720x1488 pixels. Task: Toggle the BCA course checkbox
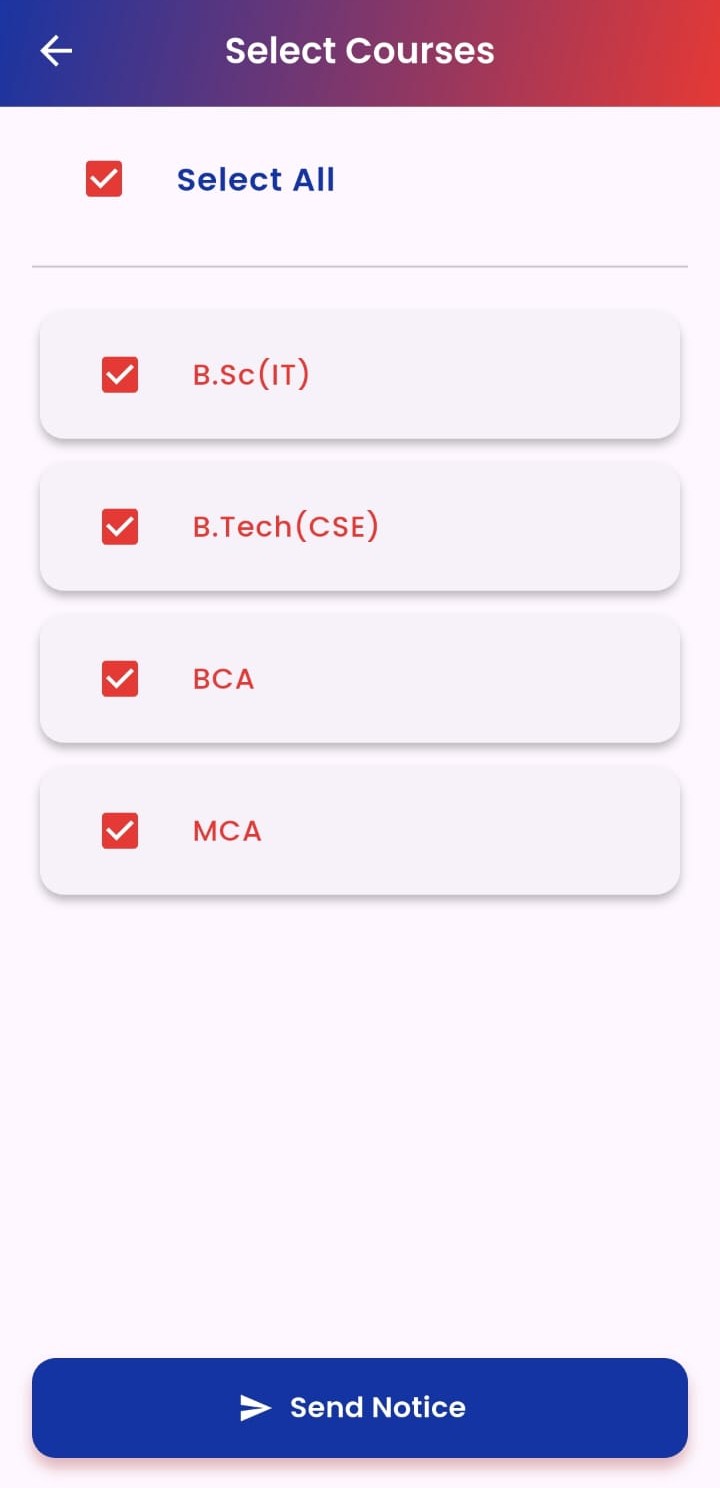(120, 679)
